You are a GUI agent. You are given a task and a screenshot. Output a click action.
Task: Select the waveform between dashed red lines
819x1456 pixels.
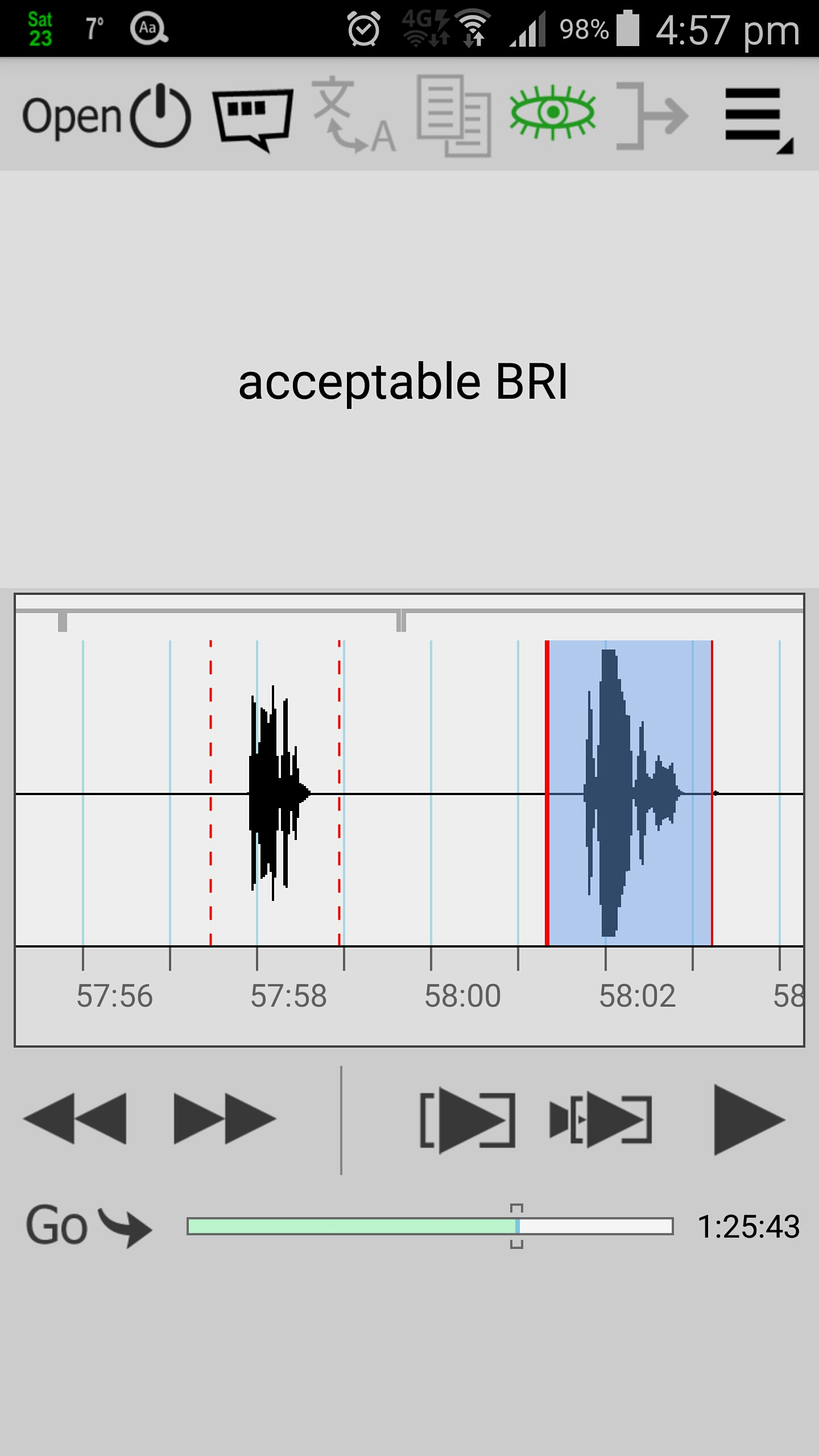(x=275, y=793)
